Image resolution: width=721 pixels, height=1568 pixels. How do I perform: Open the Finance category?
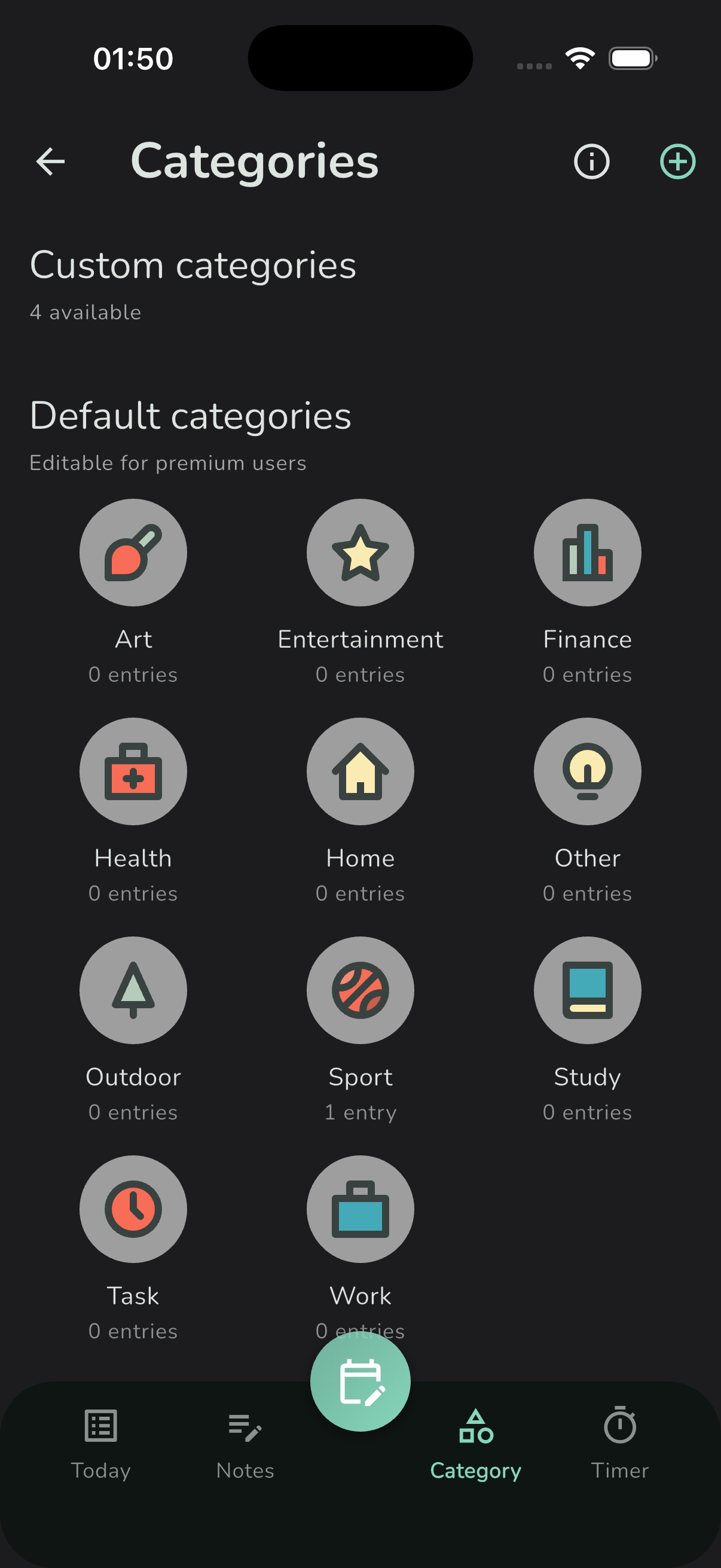click(586, 551)
